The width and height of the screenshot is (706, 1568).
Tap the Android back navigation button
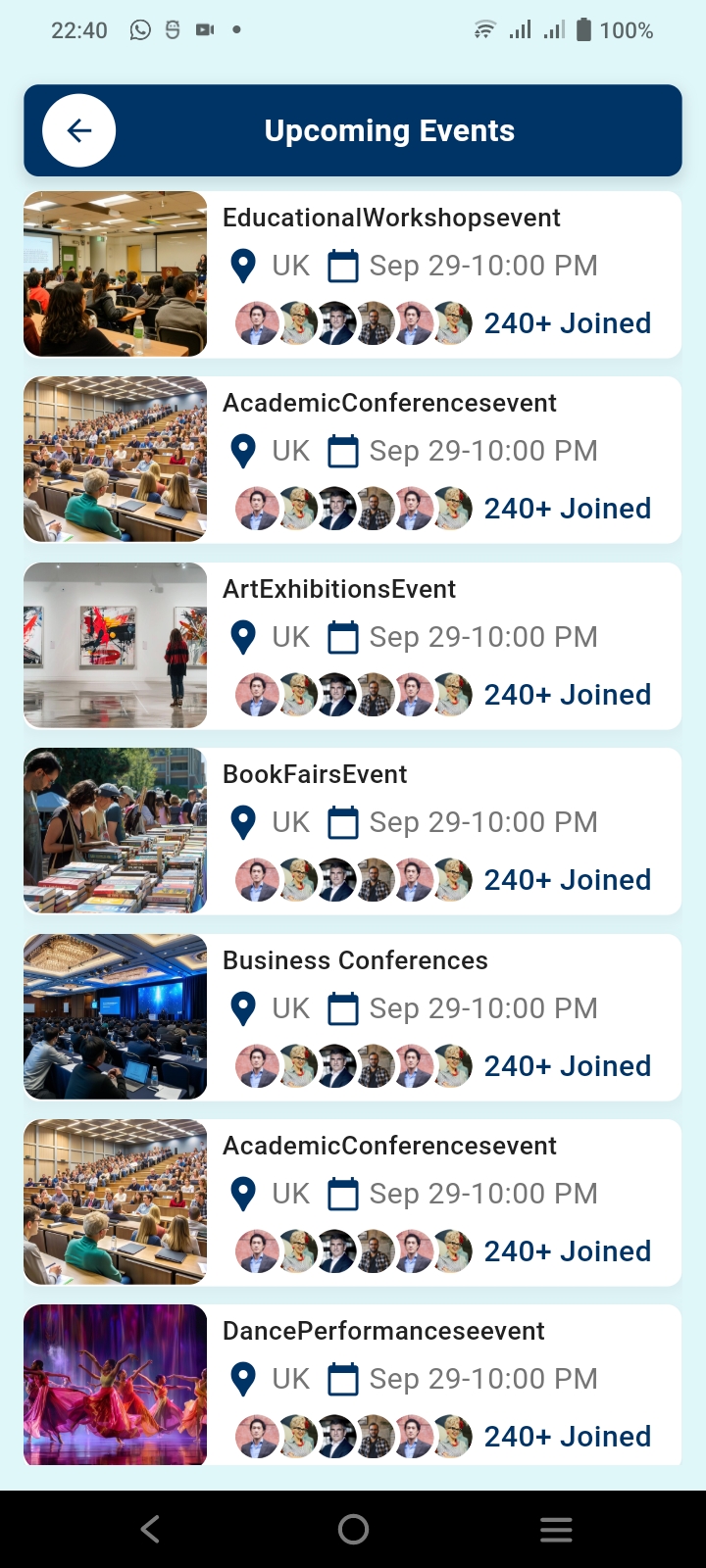tap(149, 1528)
